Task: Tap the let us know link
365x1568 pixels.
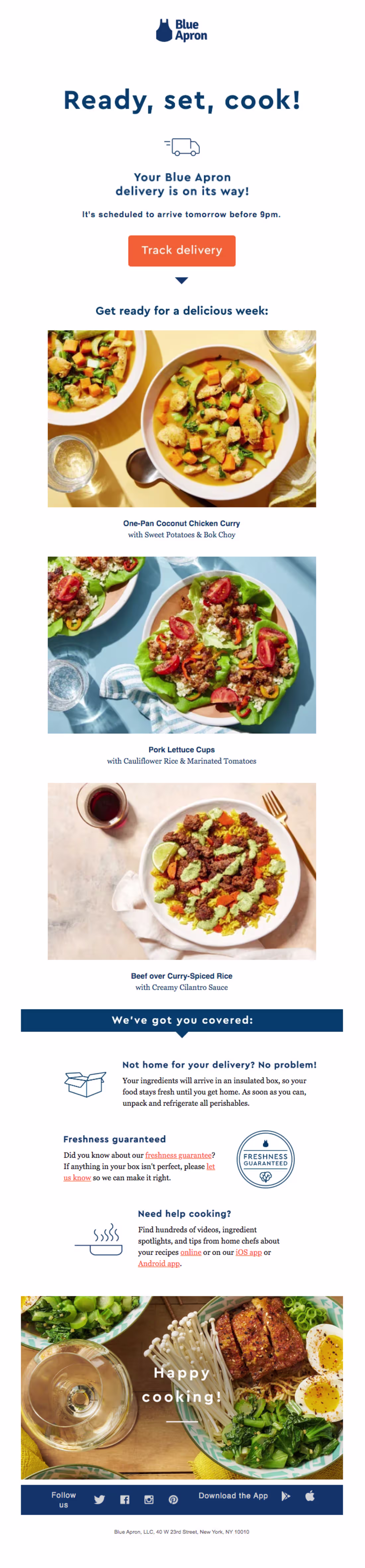Action: [210, 1166]
